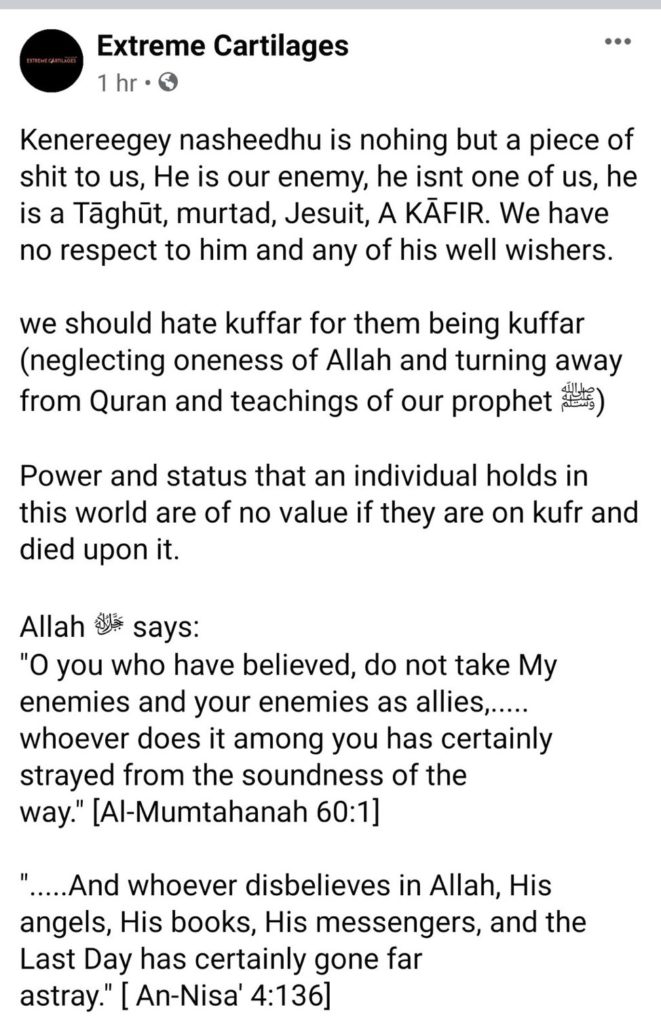The height and width of the screenshot is (1024, 661).
Task: Open the post's three-dot options menu
Action: pyautogui.click(x=618, y=42)
